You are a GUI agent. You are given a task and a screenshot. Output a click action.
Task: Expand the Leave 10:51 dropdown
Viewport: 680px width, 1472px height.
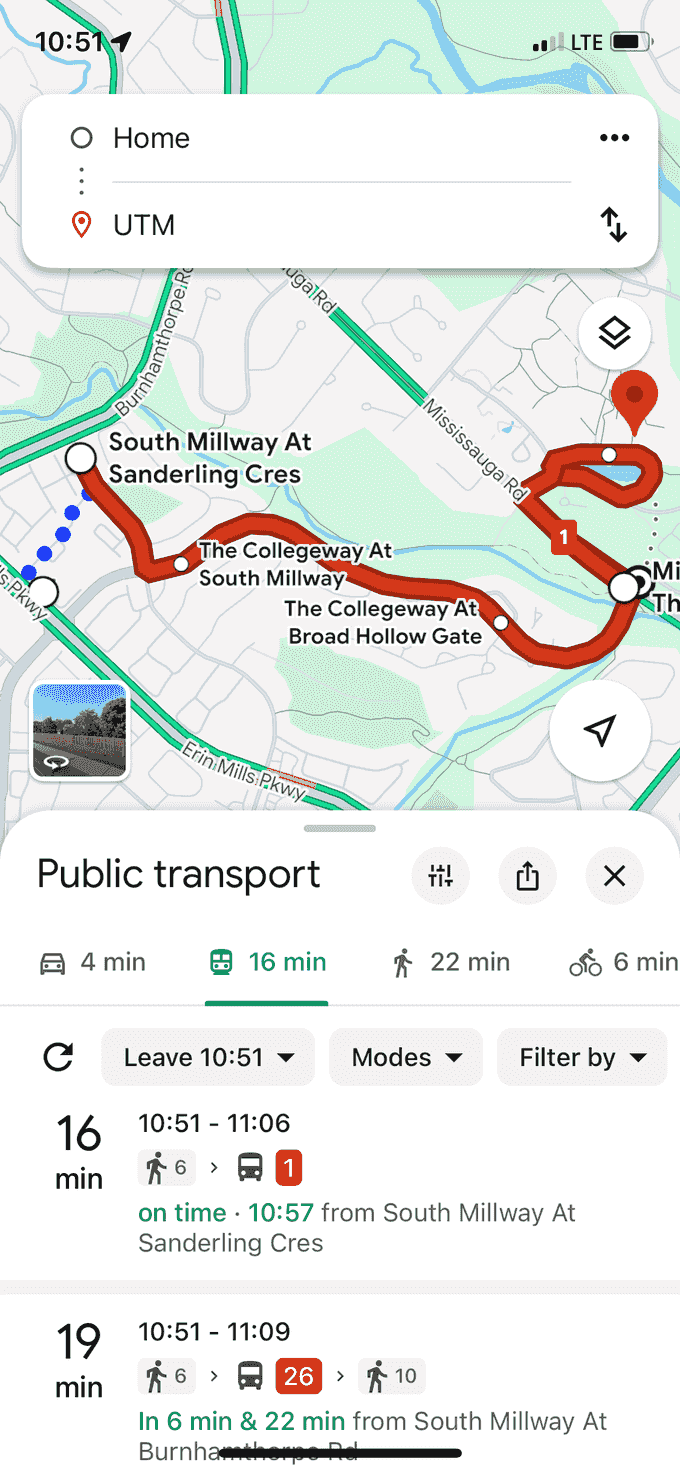(208, 1057)
